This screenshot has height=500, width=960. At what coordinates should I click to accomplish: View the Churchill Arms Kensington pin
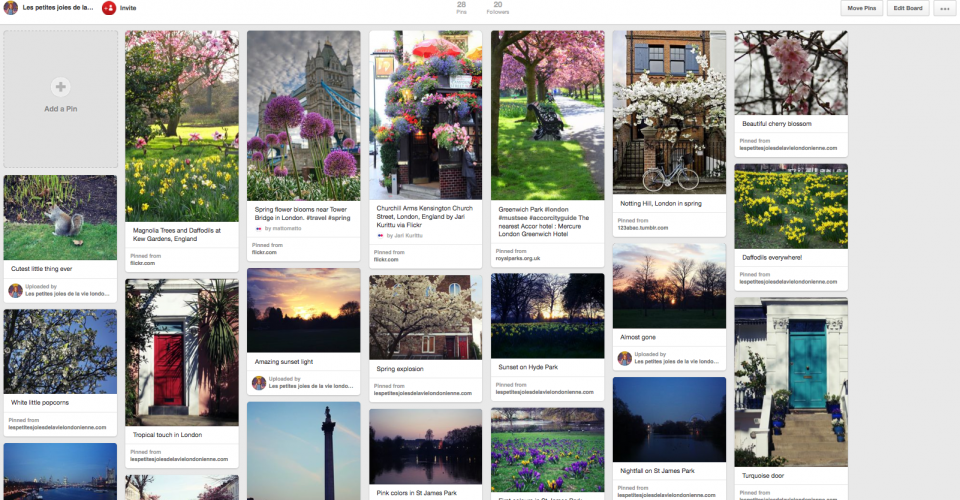pyautogui.click(x=425, y=115)
